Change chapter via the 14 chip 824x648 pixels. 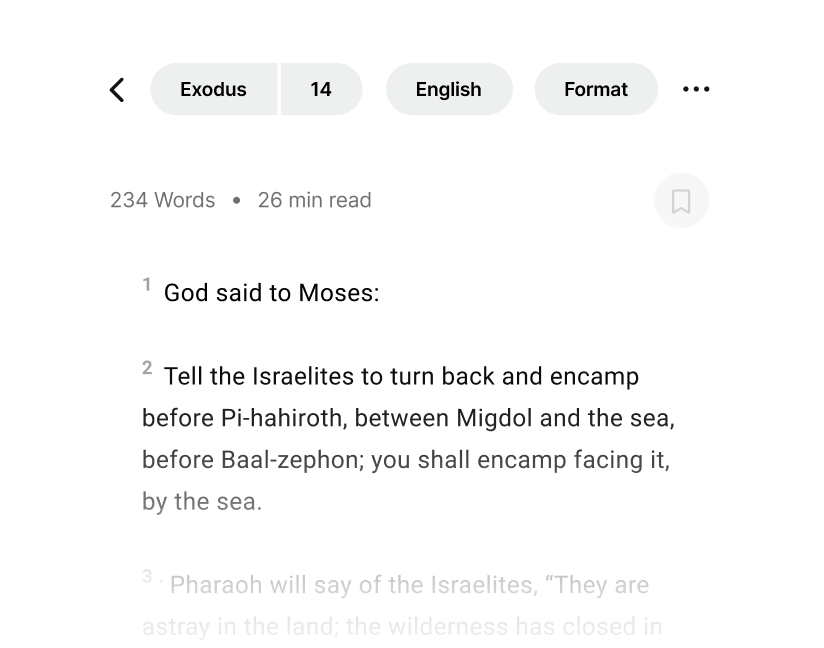322,89
